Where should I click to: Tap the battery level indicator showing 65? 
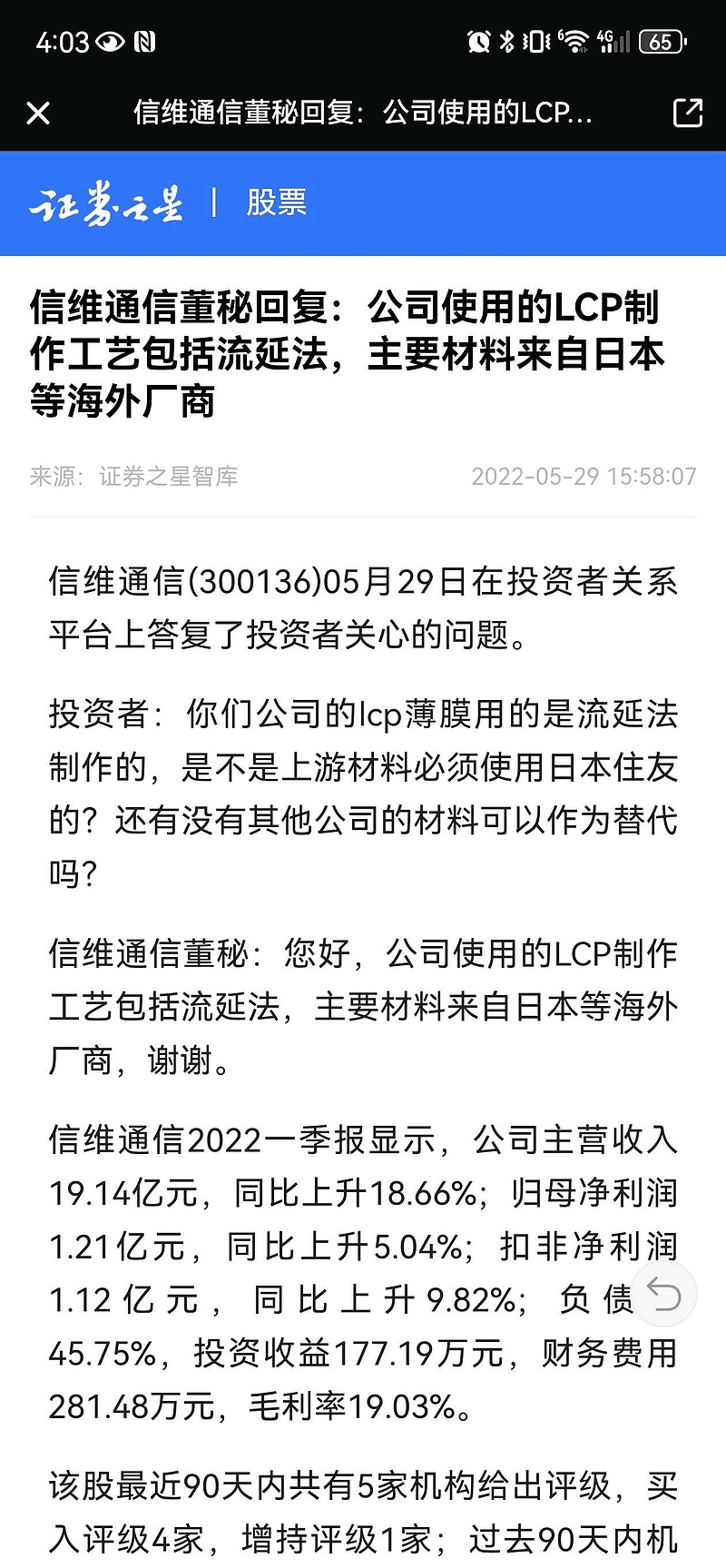tap(662, 40)
